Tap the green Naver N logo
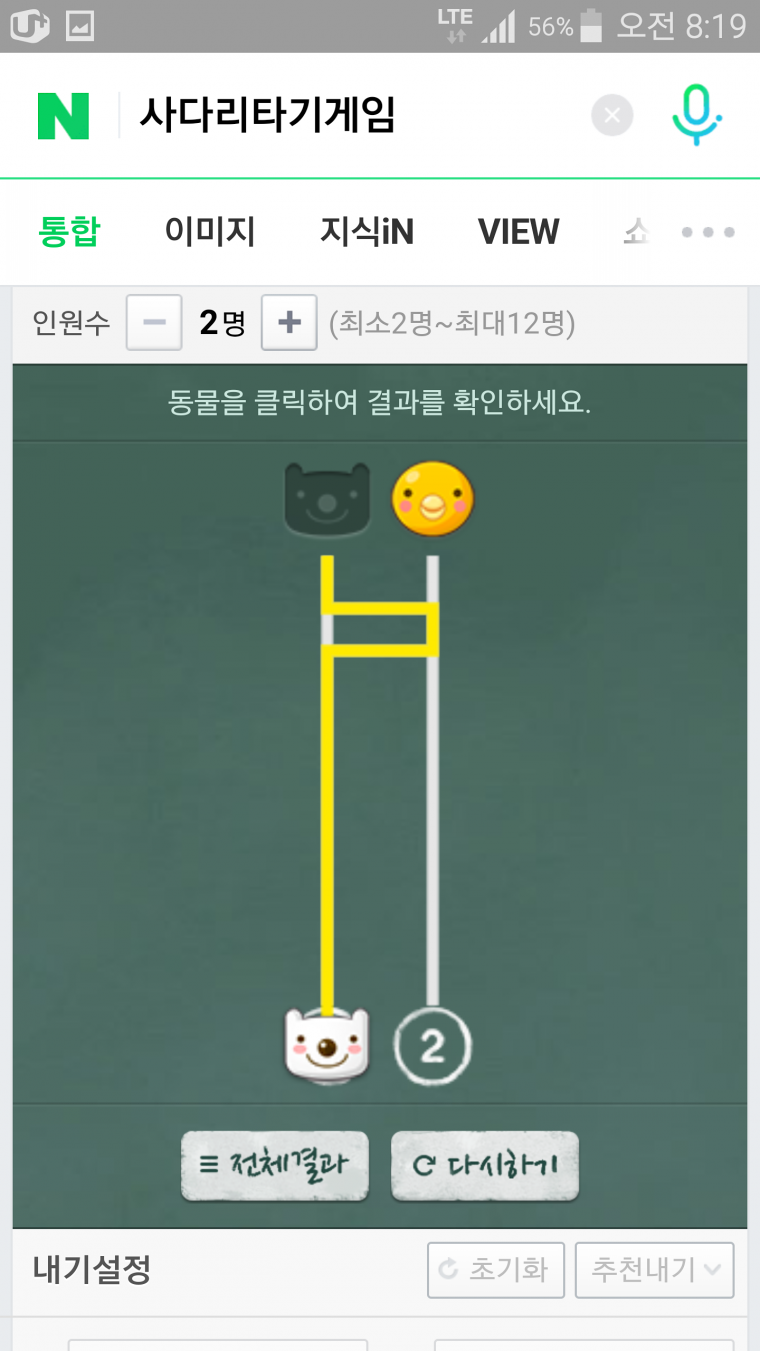 (63, 116)
